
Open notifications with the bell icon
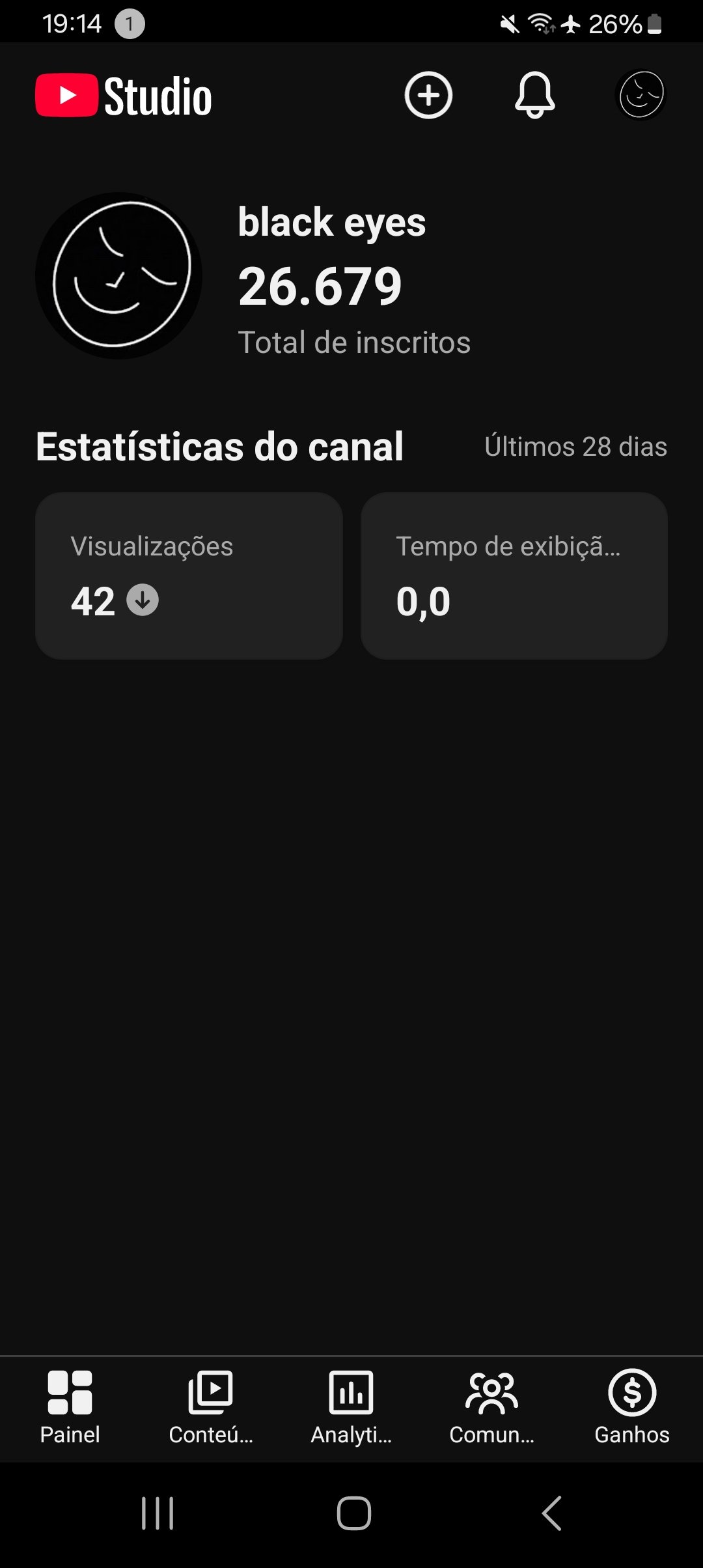tap(534, 95)
